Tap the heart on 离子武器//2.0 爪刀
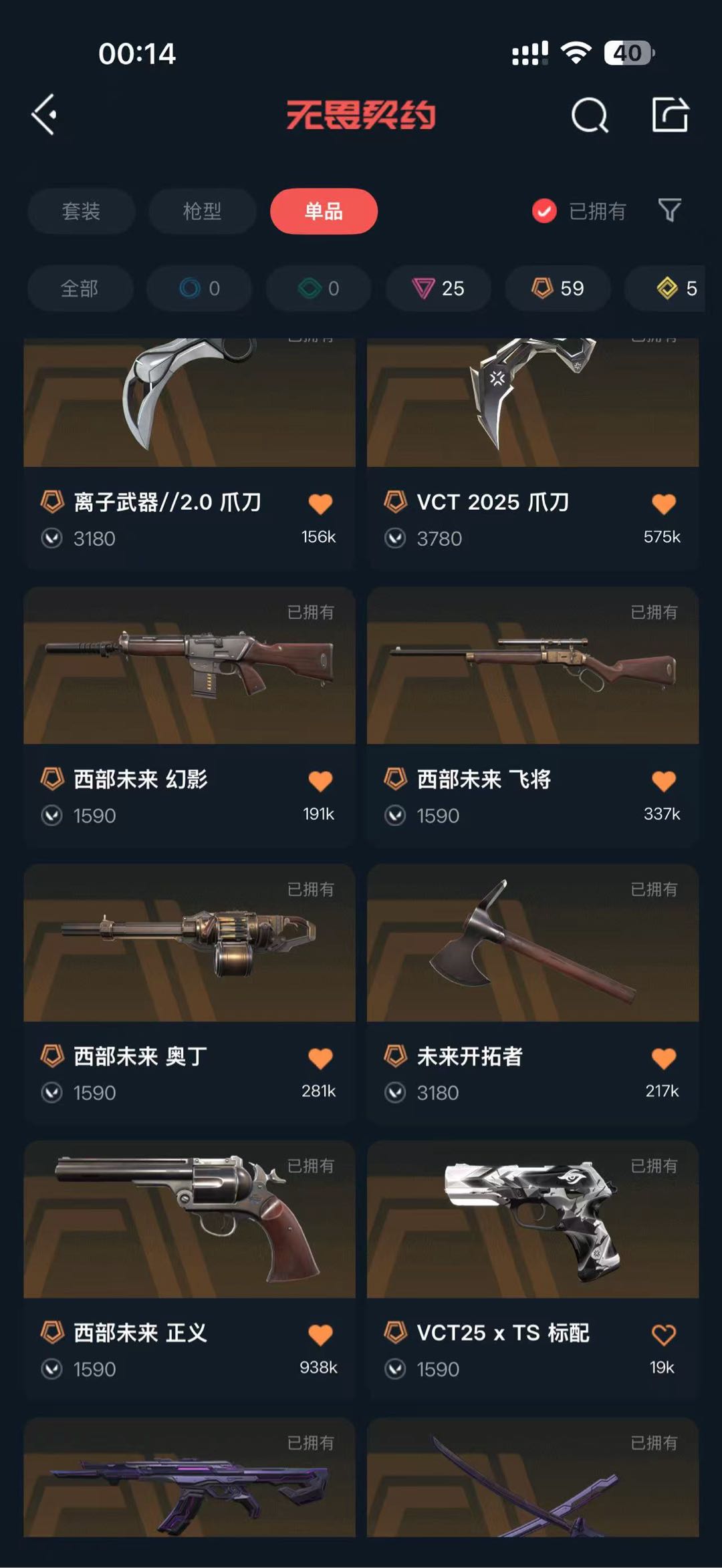The width and height of the screenshot is (722, 1568). point(320,504)
